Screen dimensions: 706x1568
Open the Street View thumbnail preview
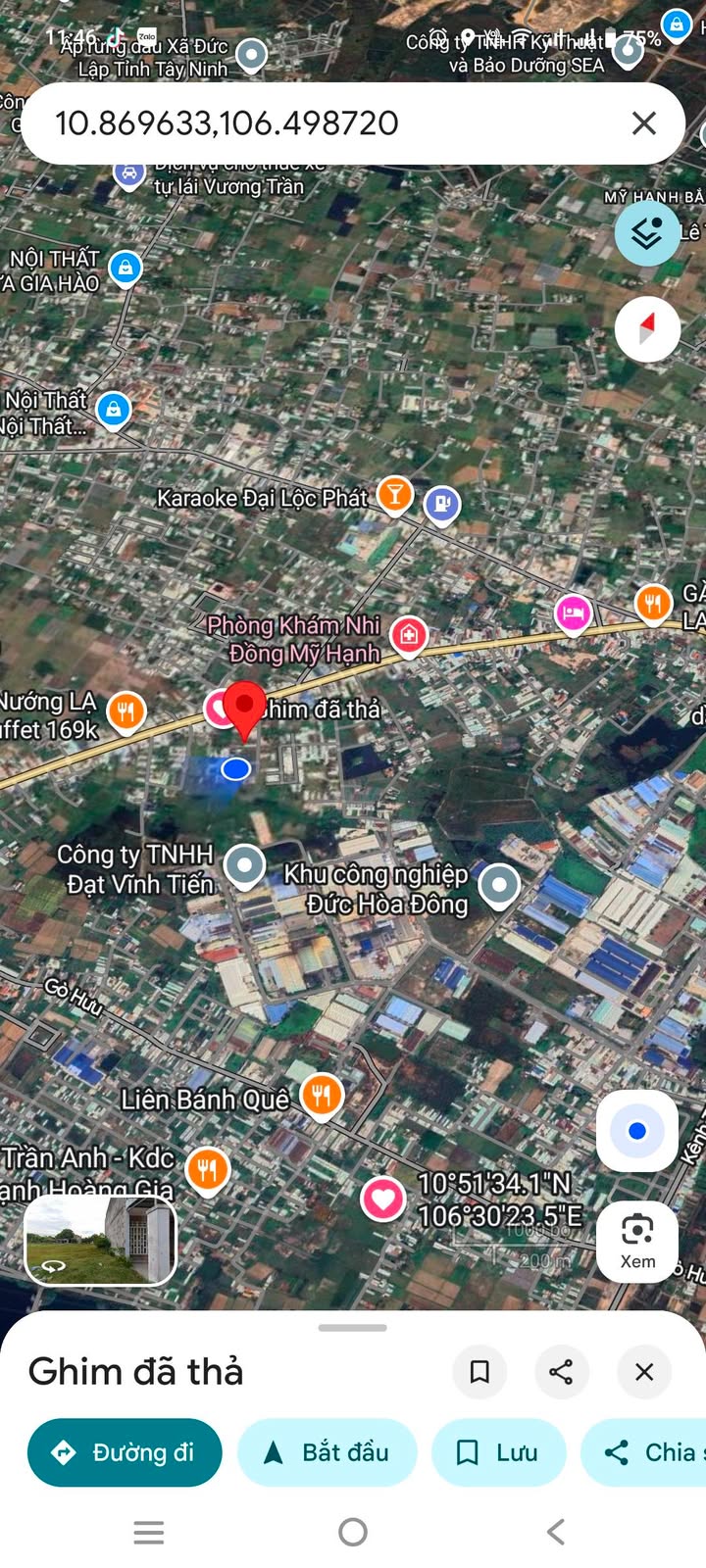coord(100,1239)
